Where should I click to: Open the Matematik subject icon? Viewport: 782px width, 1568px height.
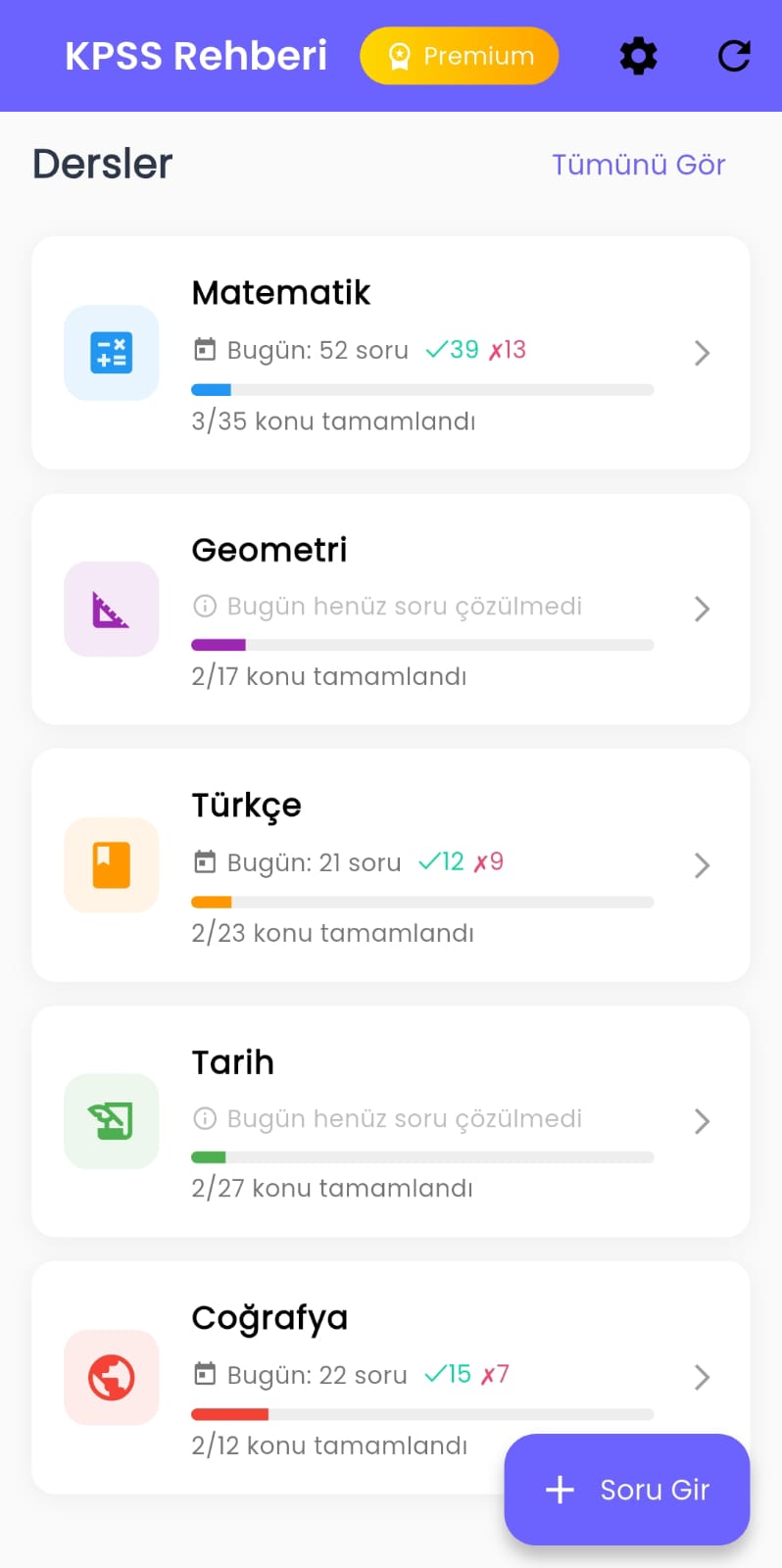111,353
